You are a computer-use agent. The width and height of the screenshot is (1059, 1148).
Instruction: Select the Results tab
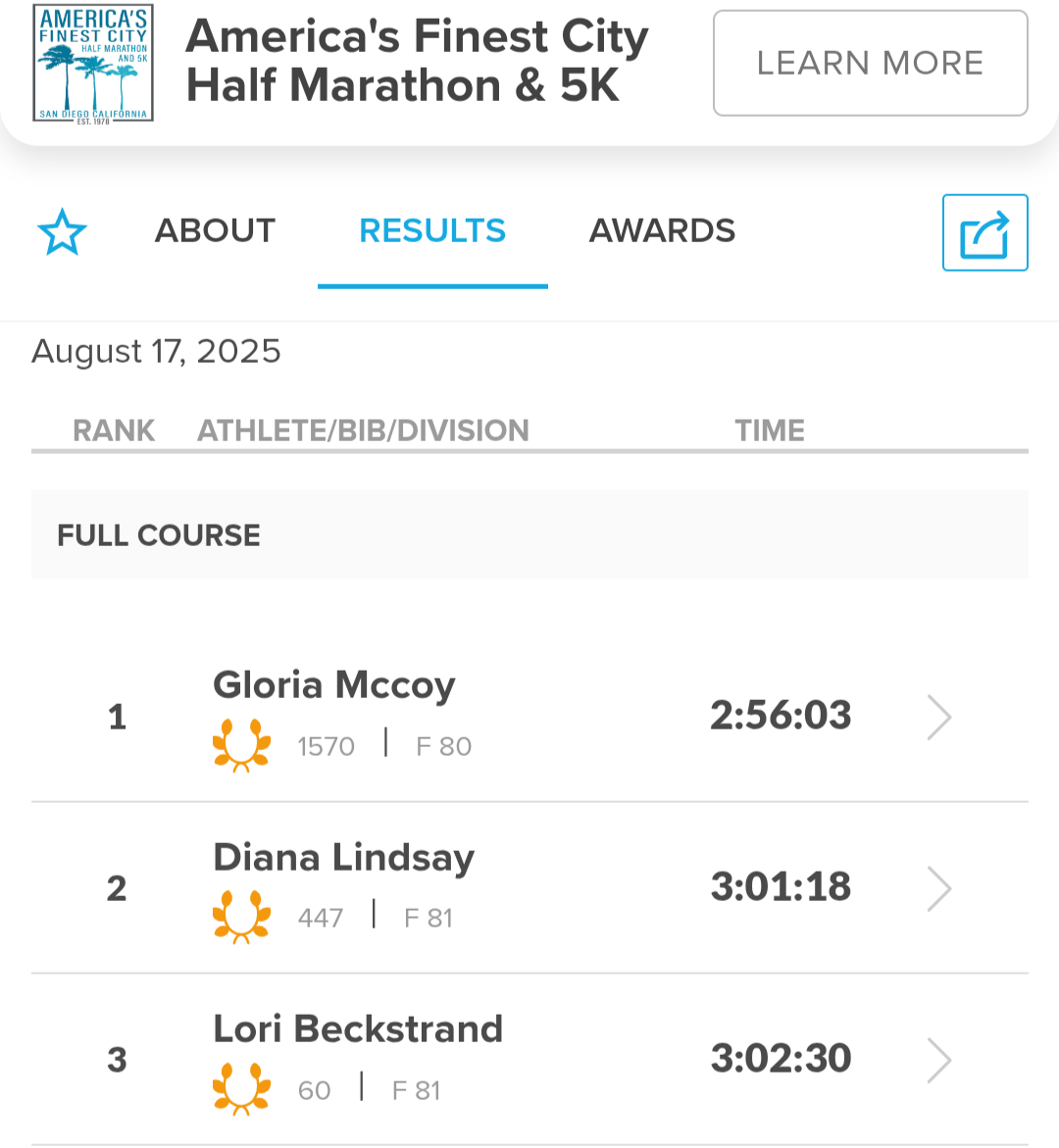click(x=432, y=230)
